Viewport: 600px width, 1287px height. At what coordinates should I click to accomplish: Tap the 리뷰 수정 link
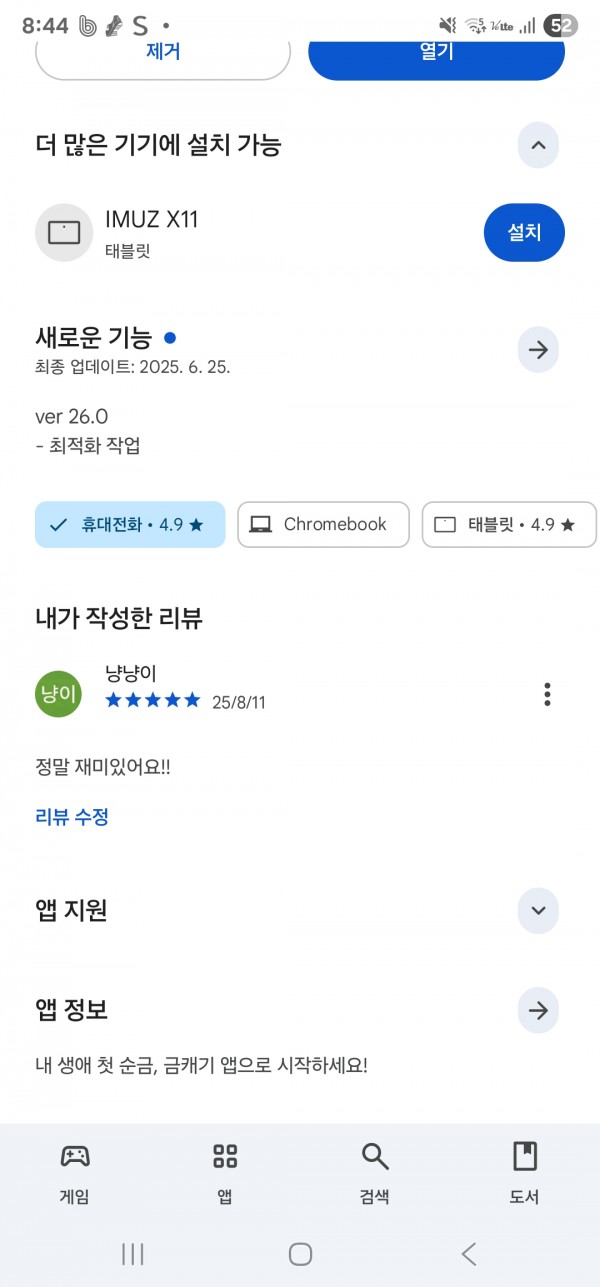72,817
